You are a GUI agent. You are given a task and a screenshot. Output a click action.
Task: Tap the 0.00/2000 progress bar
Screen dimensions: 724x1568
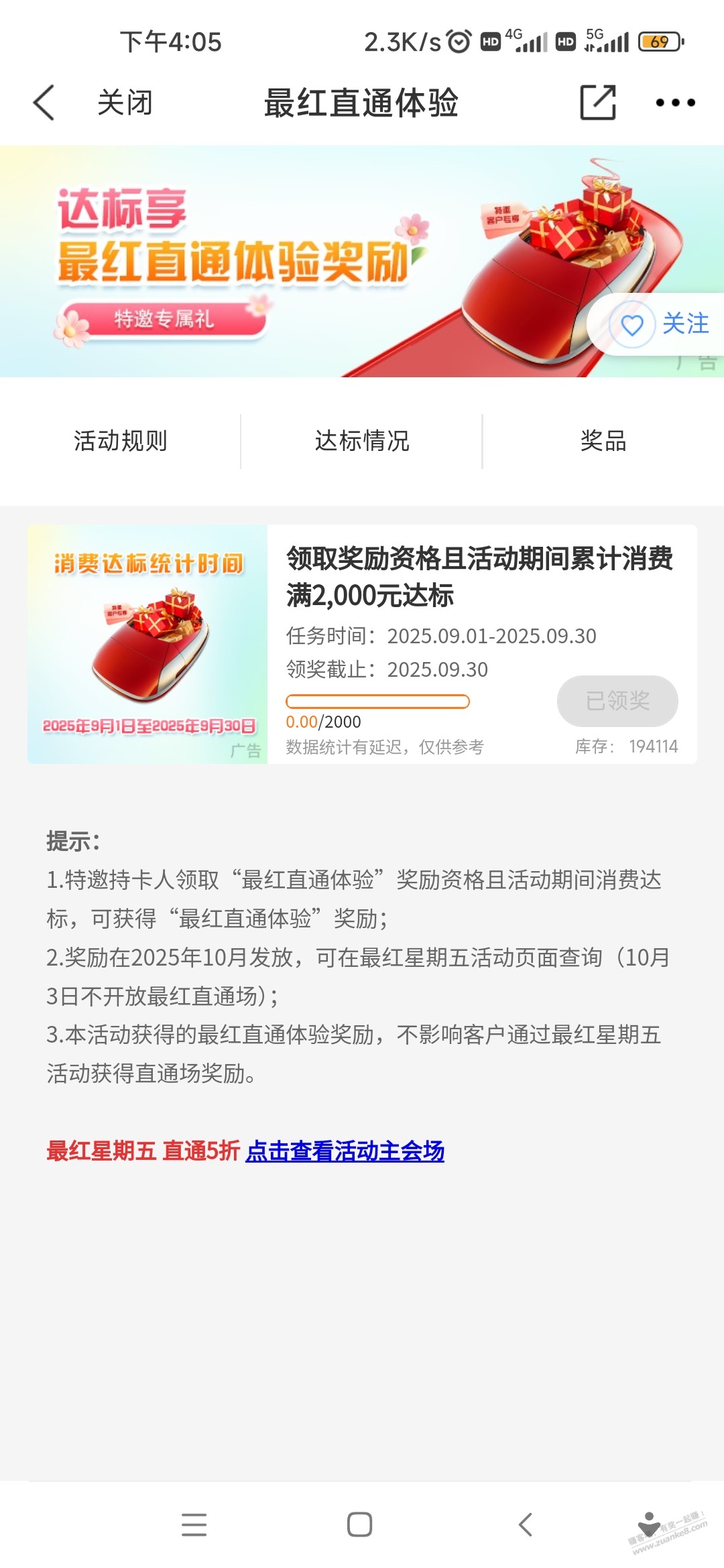tap(379, 700)
